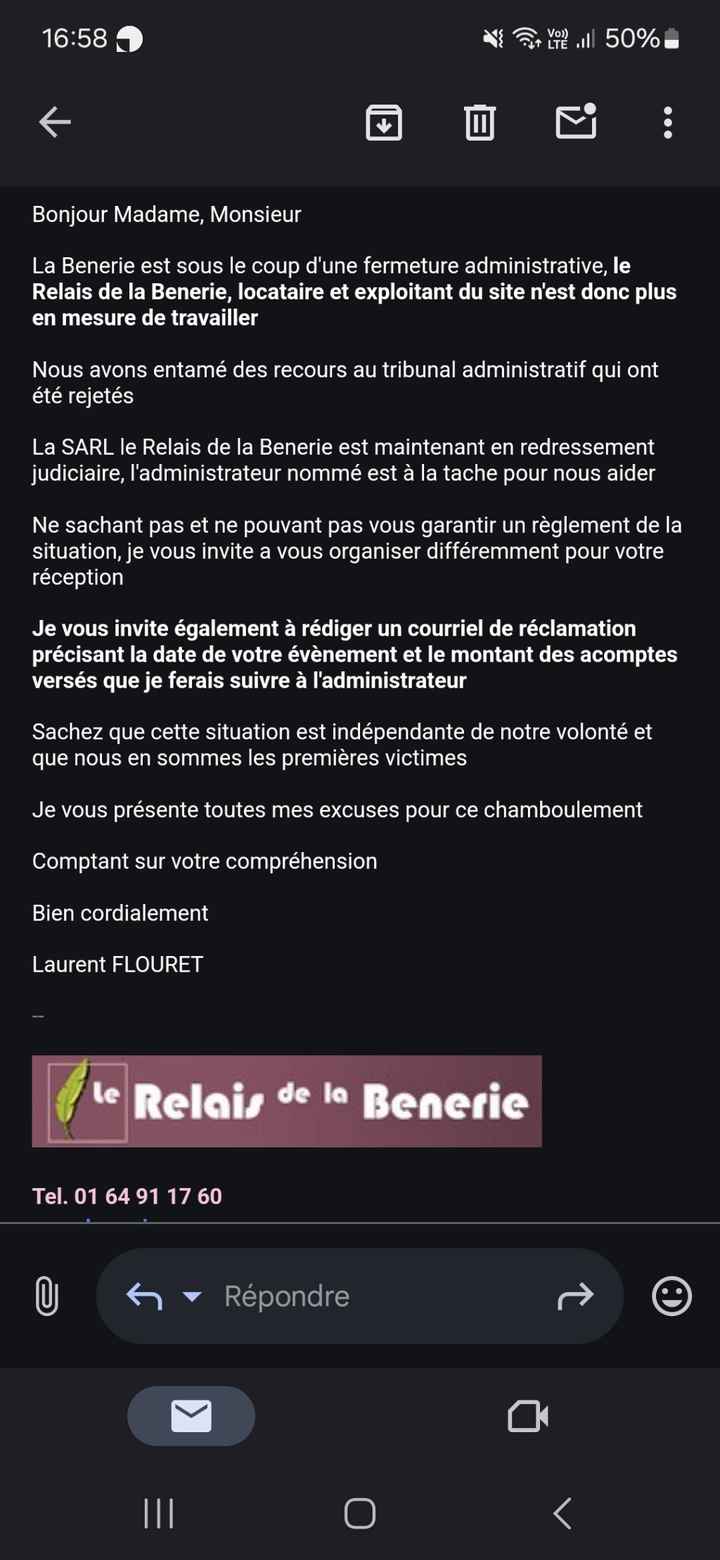Add an emoji reaction
The height and width of the screenshot is (1560, 720).
click(x=672, y=1297)
